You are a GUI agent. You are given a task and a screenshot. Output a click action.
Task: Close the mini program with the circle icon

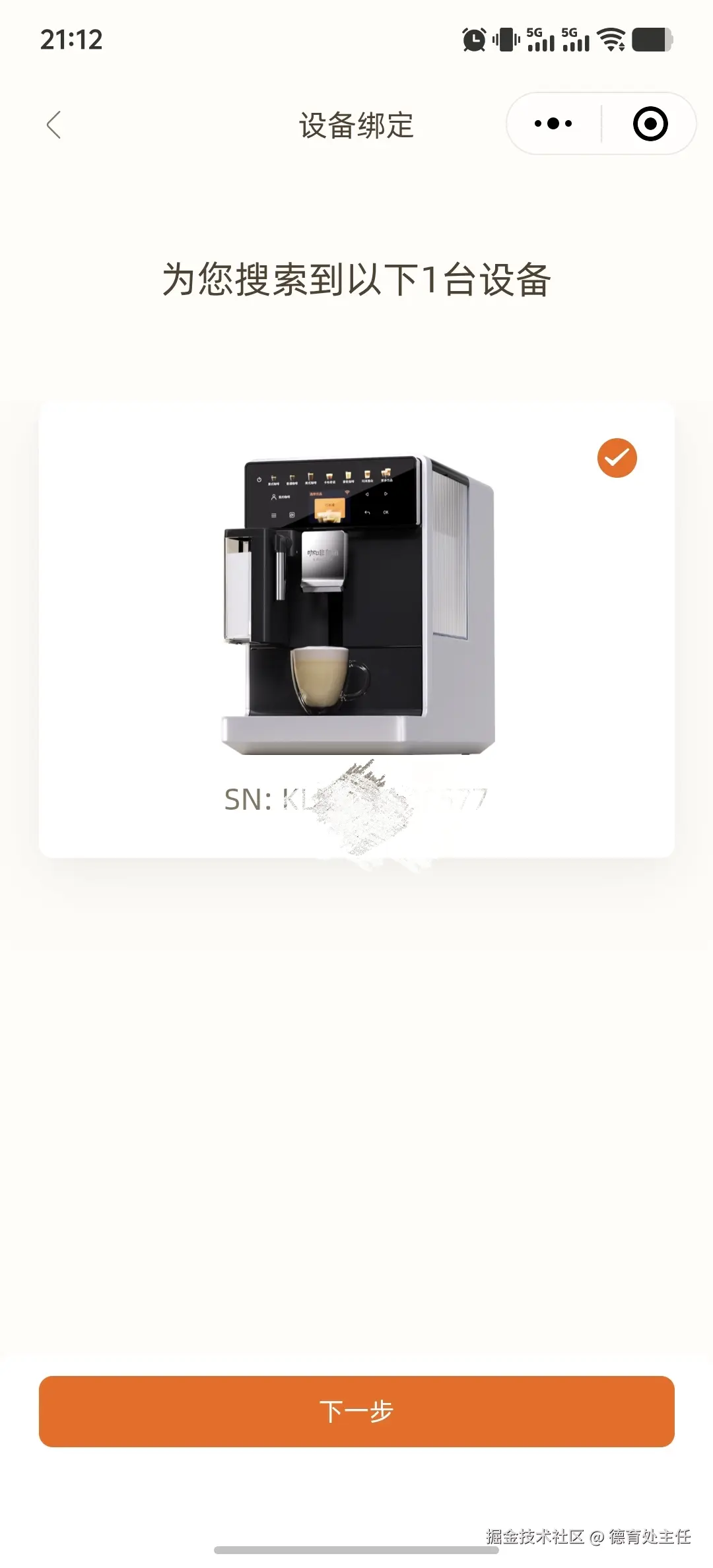pos(650,124)
